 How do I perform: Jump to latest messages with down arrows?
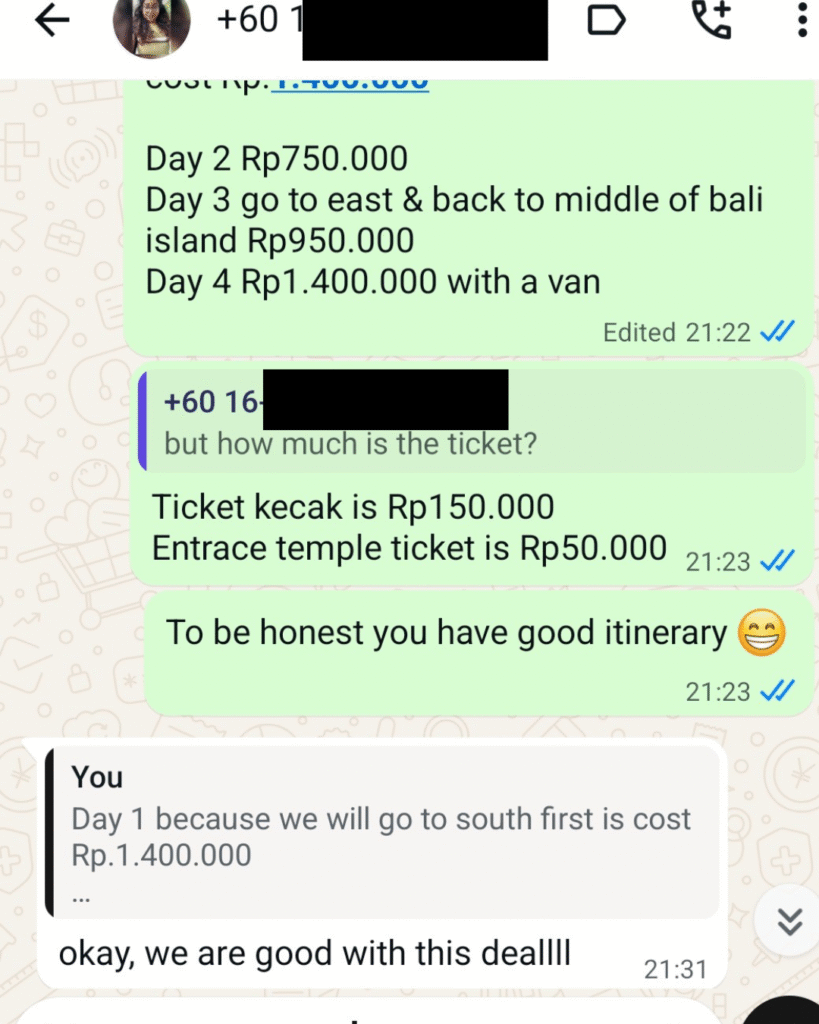pos(790,921)
